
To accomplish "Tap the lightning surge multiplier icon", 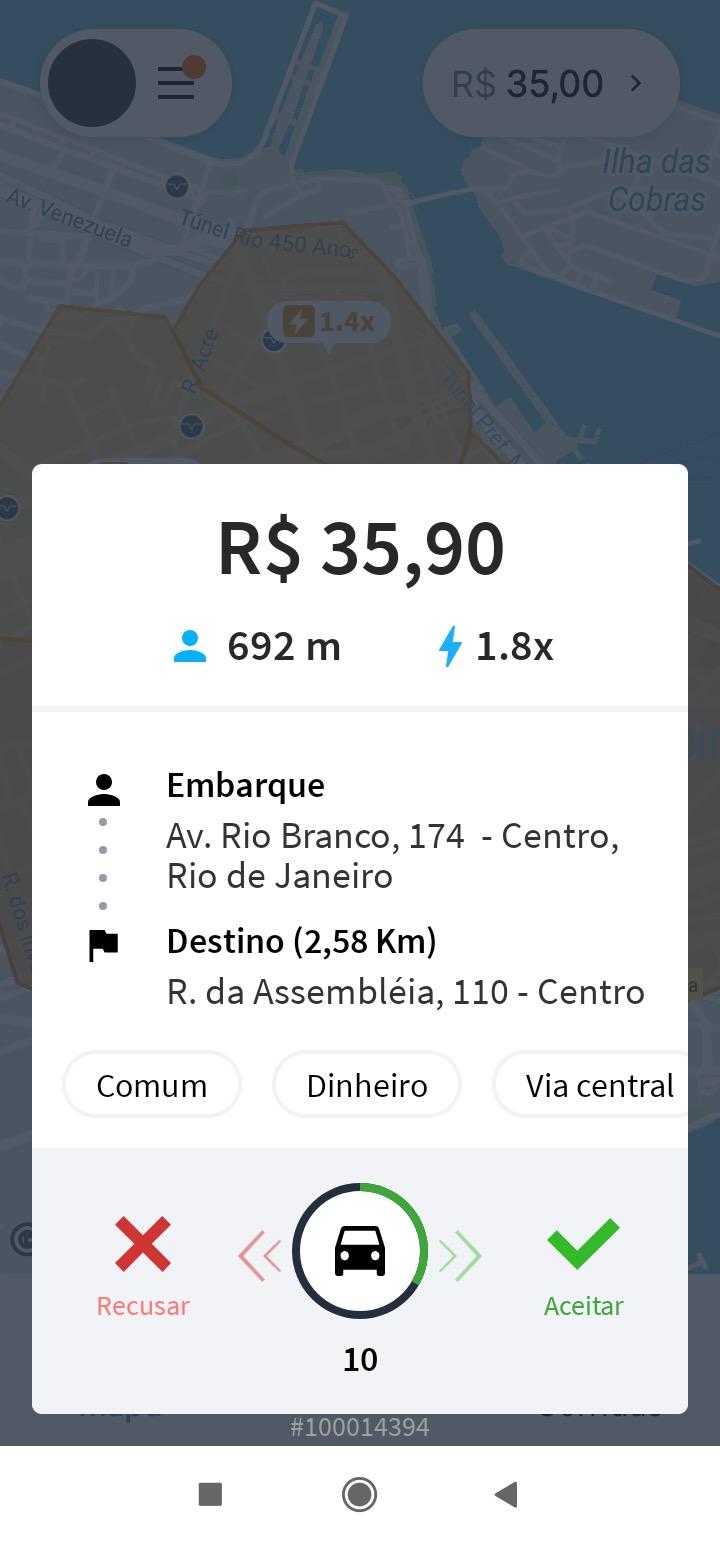I will click(452, 646).
